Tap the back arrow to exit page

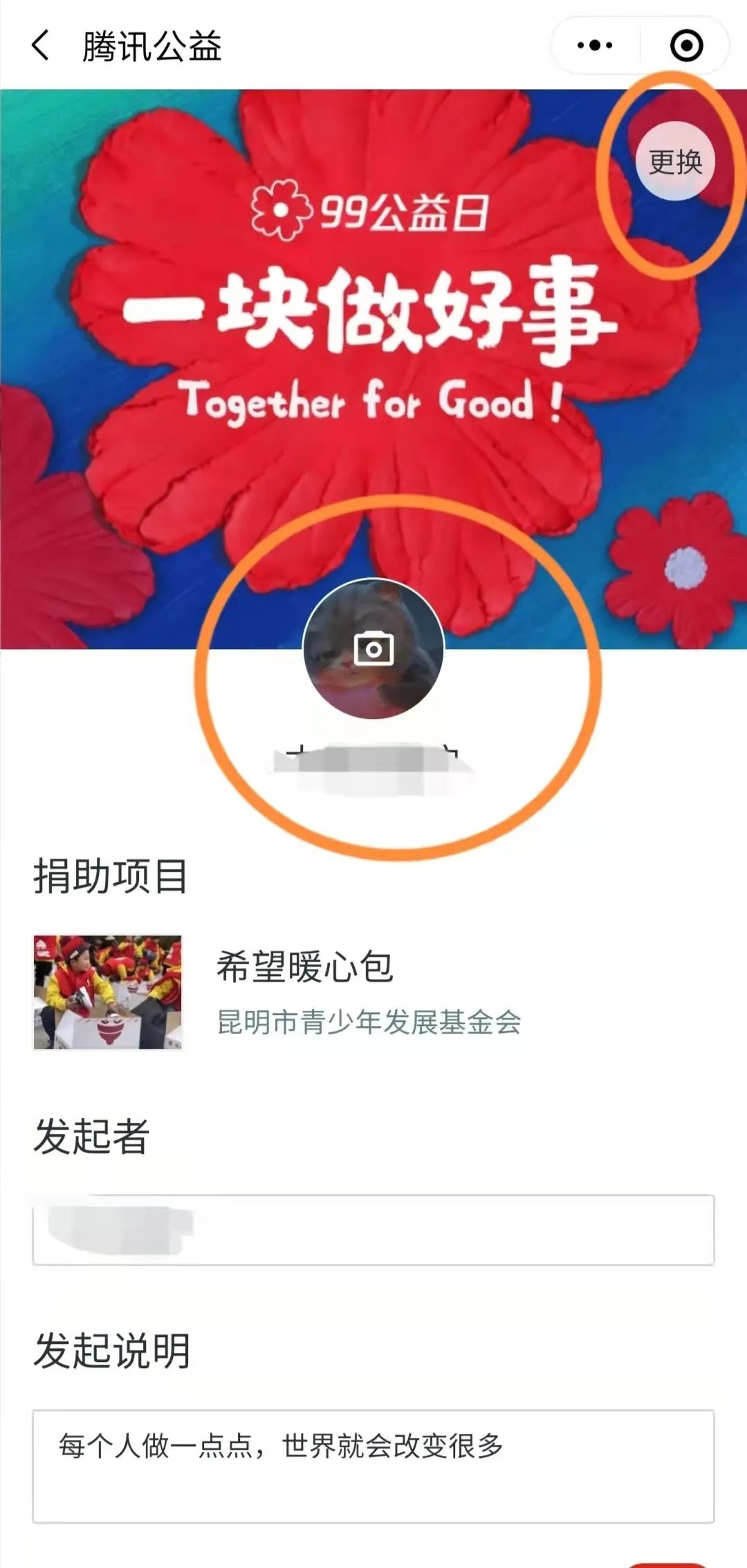click(x=41, y=45)
